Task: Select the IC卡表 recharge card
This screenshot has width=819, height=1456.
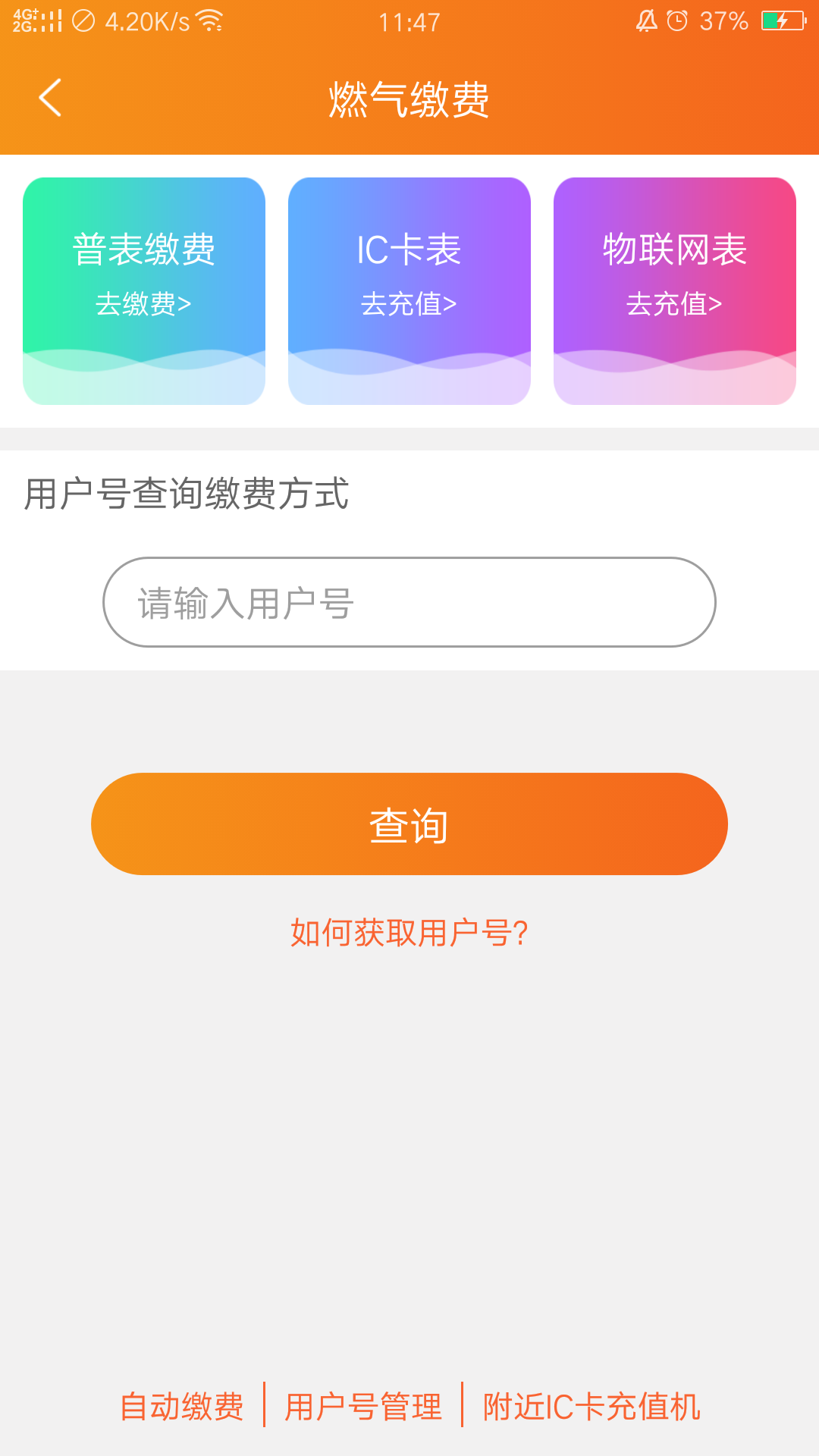Action: [x=409, y=290]
